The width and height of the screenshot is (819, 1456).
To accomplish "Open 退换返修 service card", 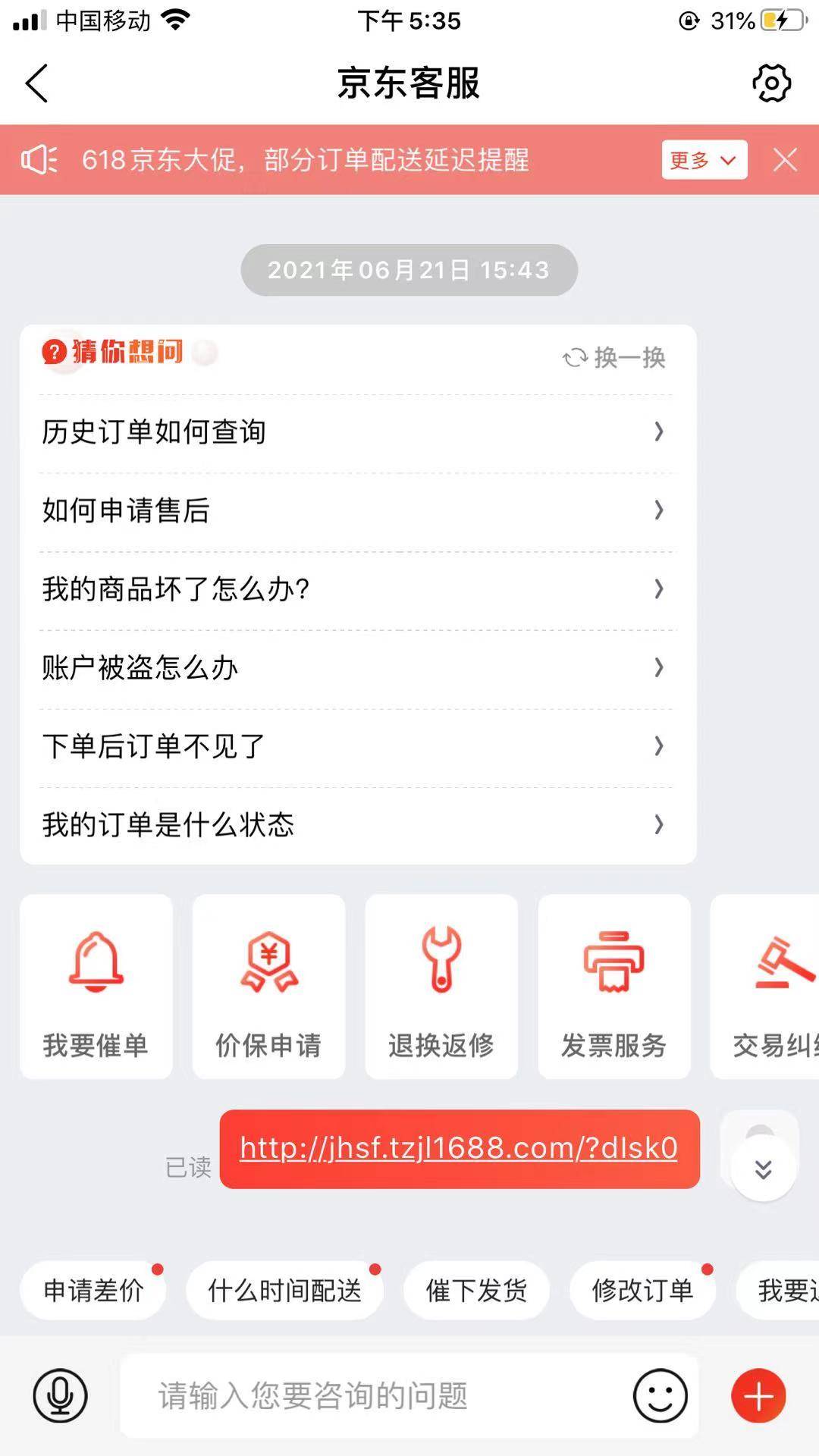I will 441,986.
